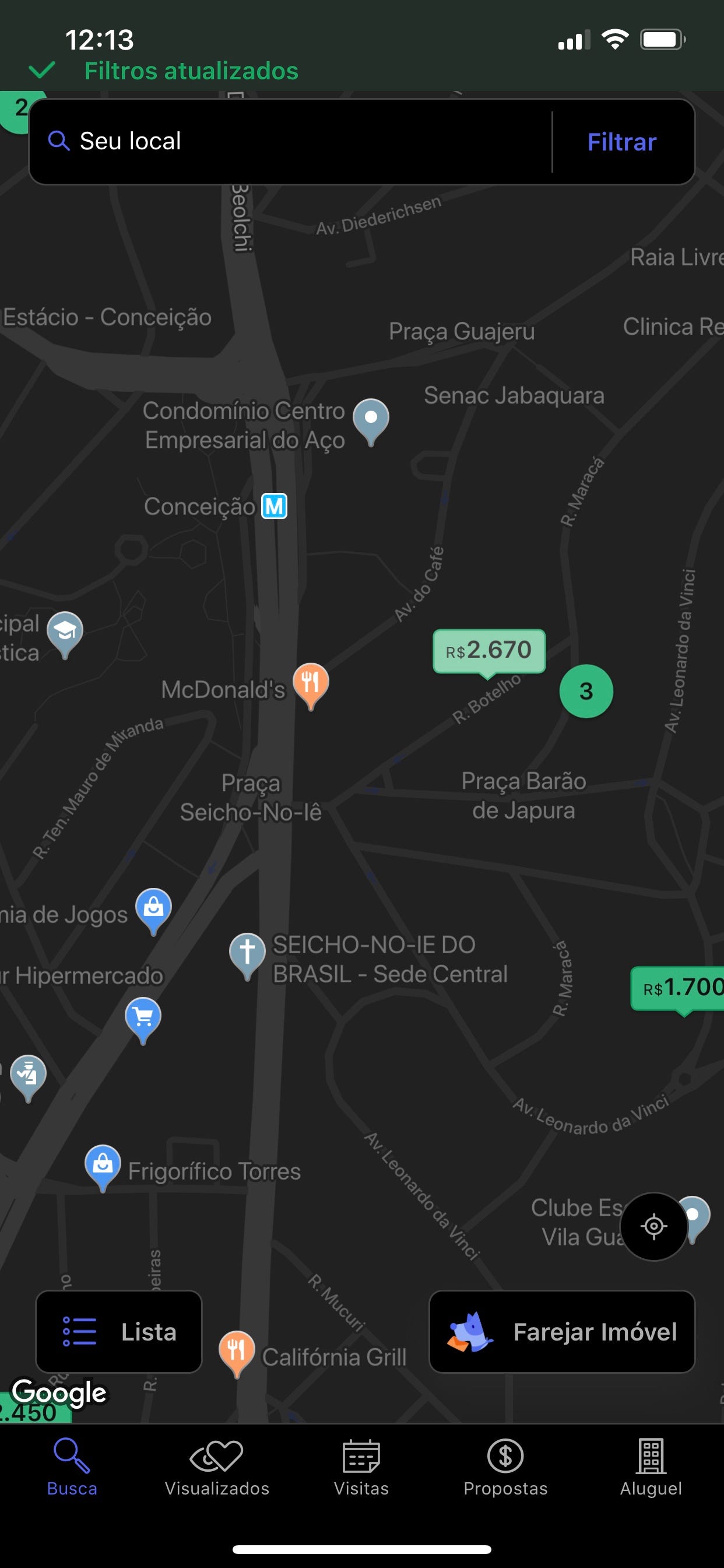This screenshot has width=724, height=1568.
Task: Tap the Google logo on the map
Action: (58, 1395)
